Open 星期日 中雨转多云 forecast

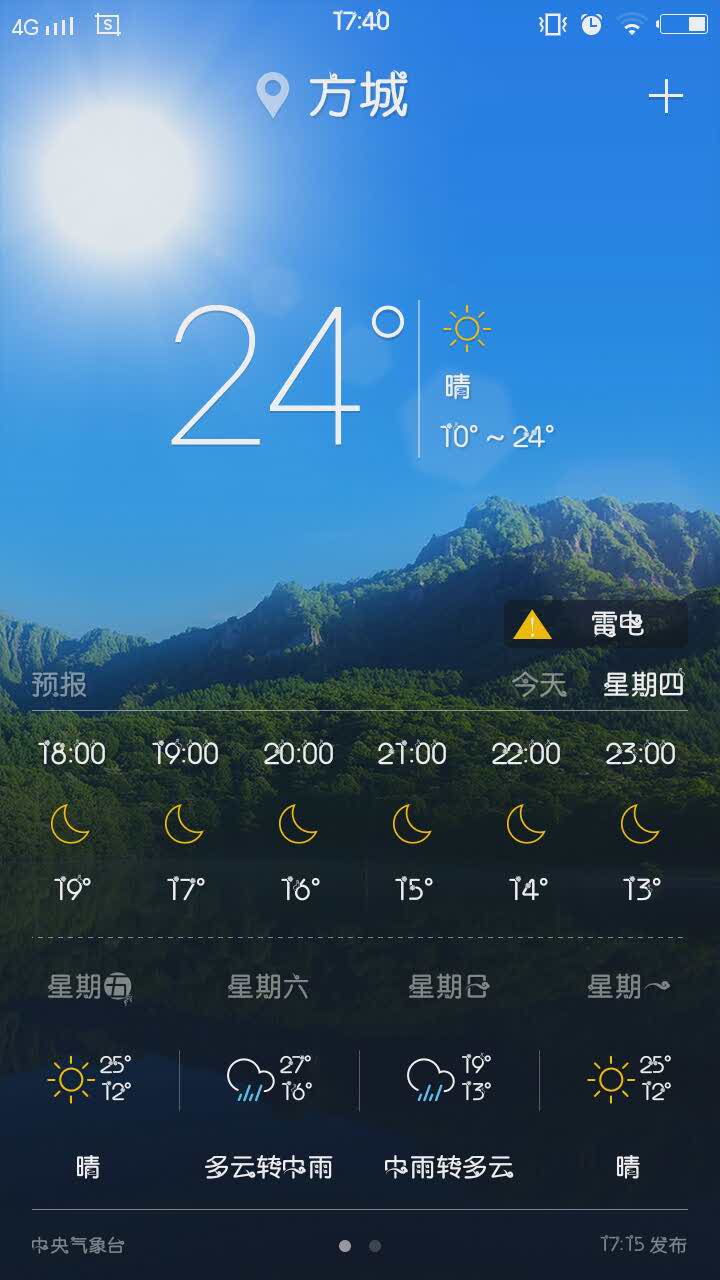(x=449, y=1077)
